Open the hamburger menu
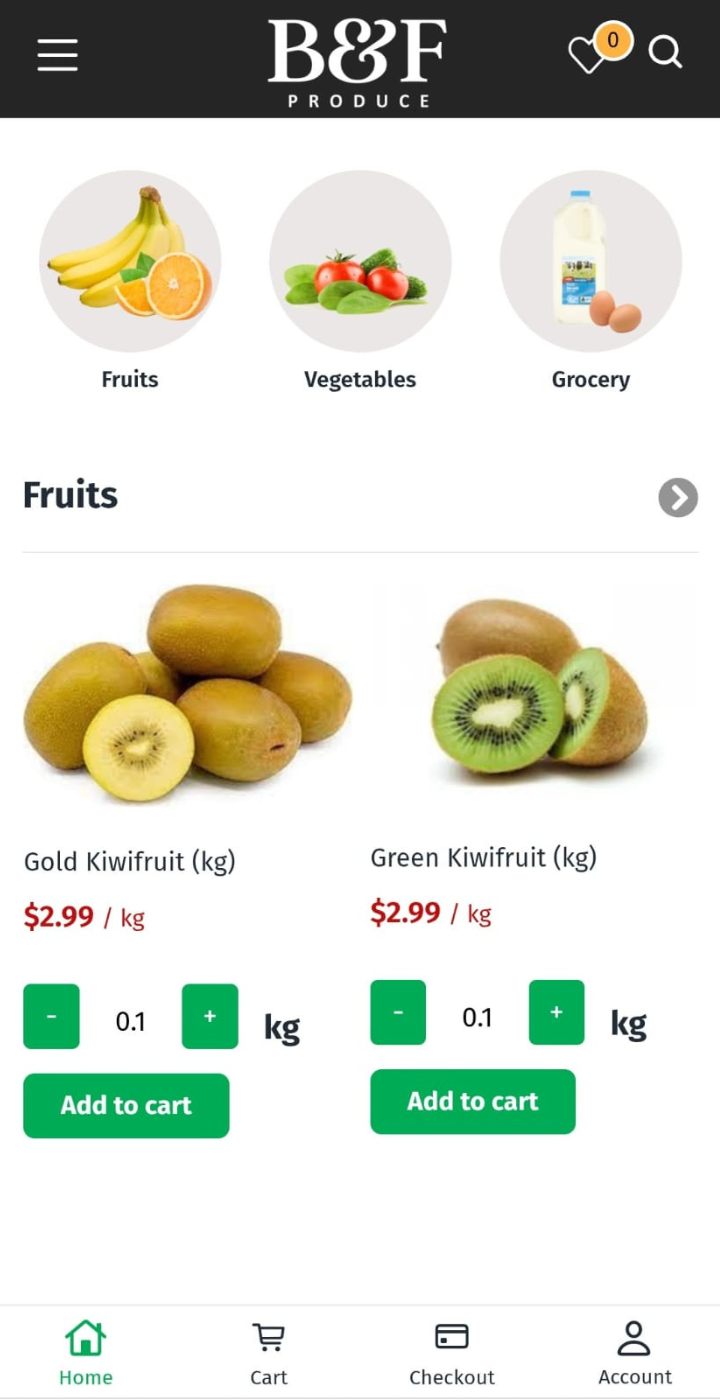720x1400 pixels. pyautogui.click(x=57, y=55)
